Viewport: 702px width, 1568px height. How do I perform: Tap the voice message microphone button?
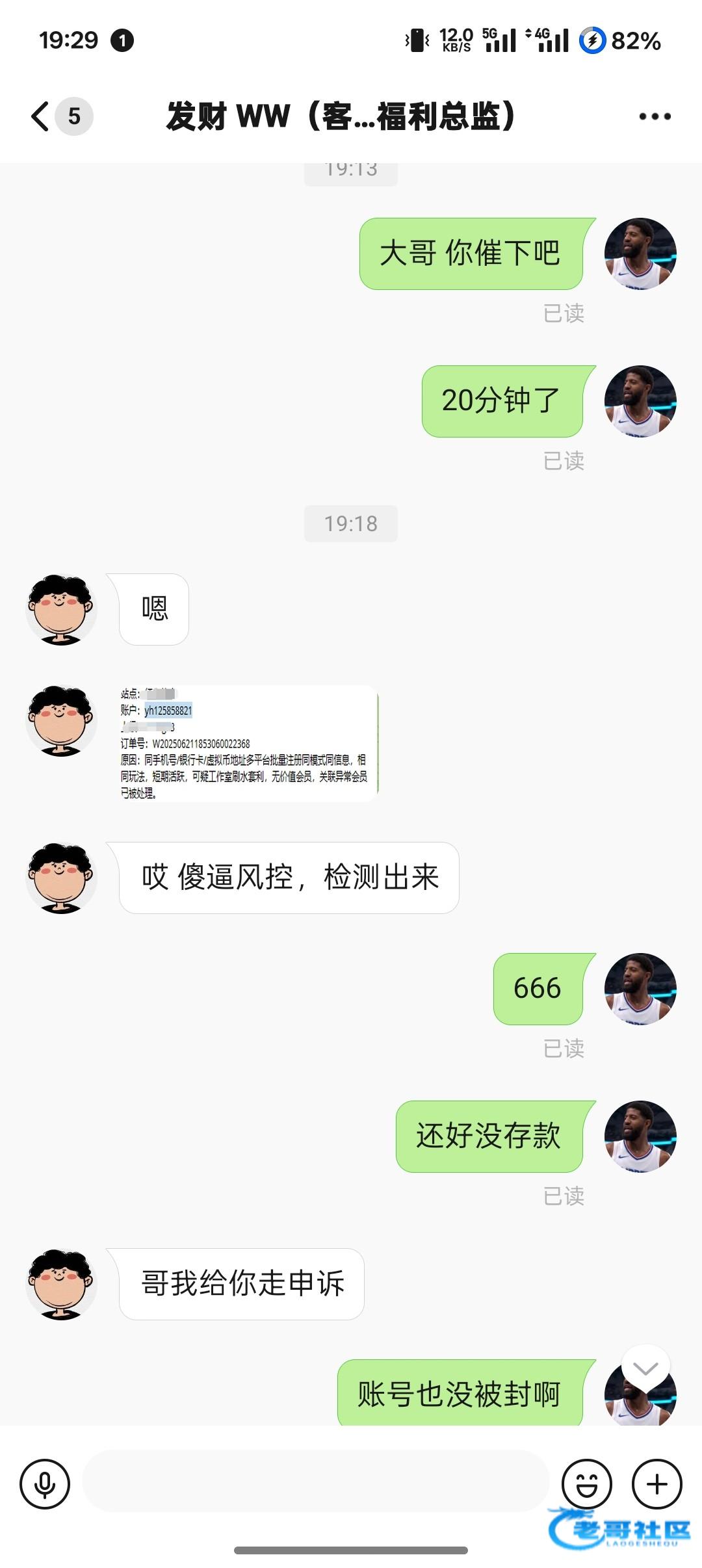tap(45, 1484)
